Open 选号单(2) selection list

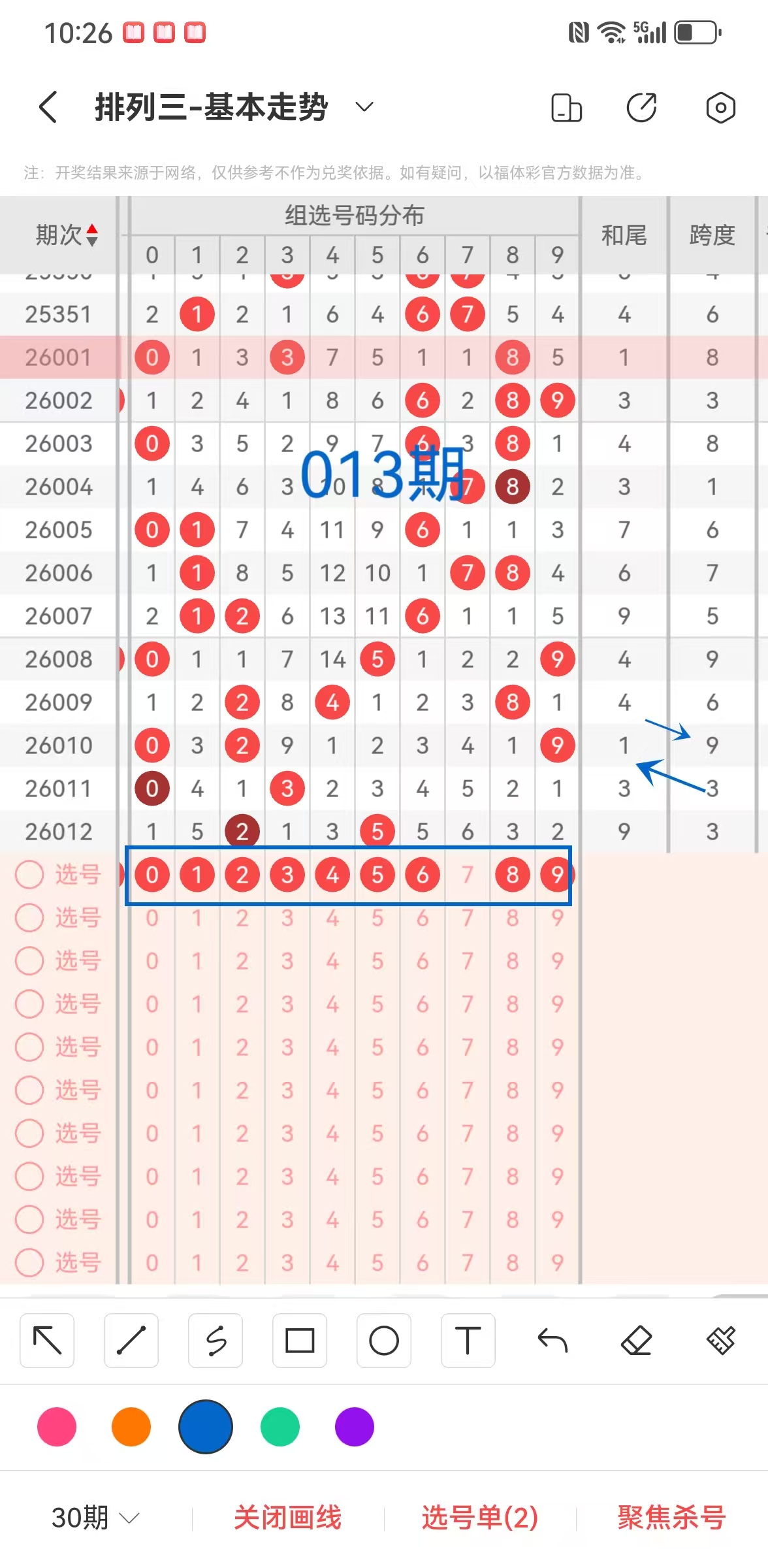pyautogui.click(x=480, y=1517)
